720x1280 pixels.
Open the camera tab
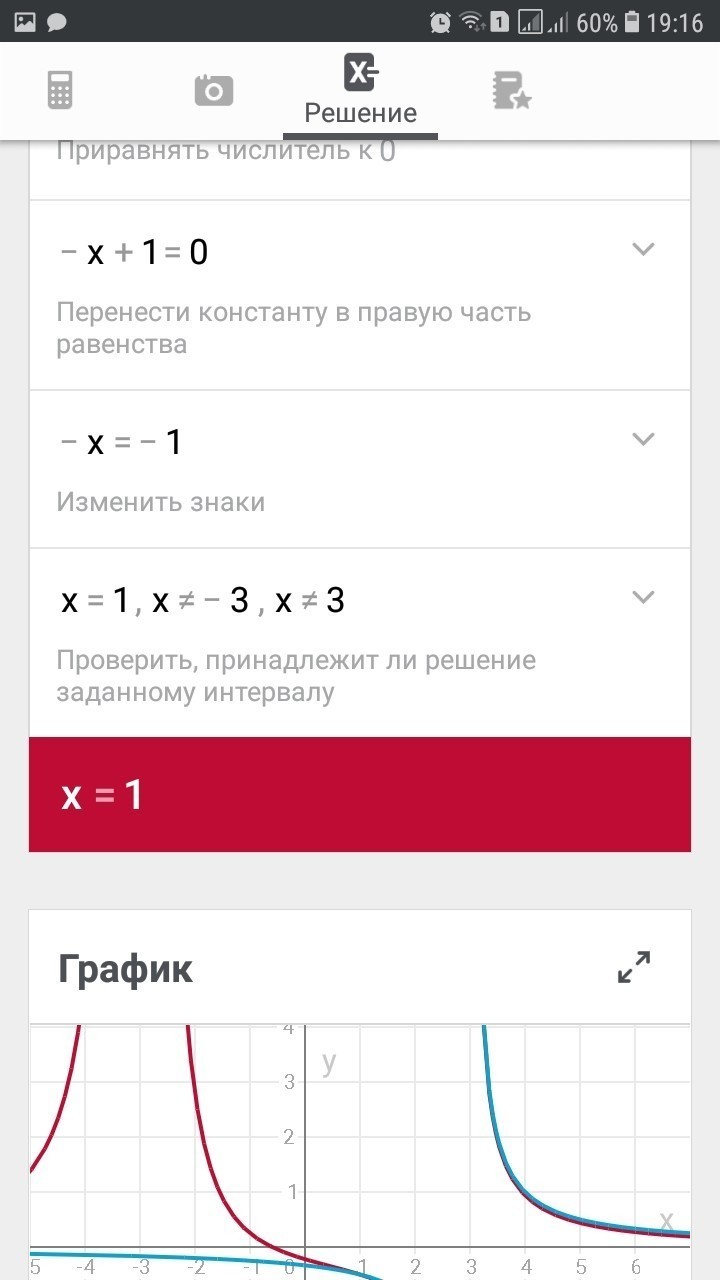coord(213,91)
